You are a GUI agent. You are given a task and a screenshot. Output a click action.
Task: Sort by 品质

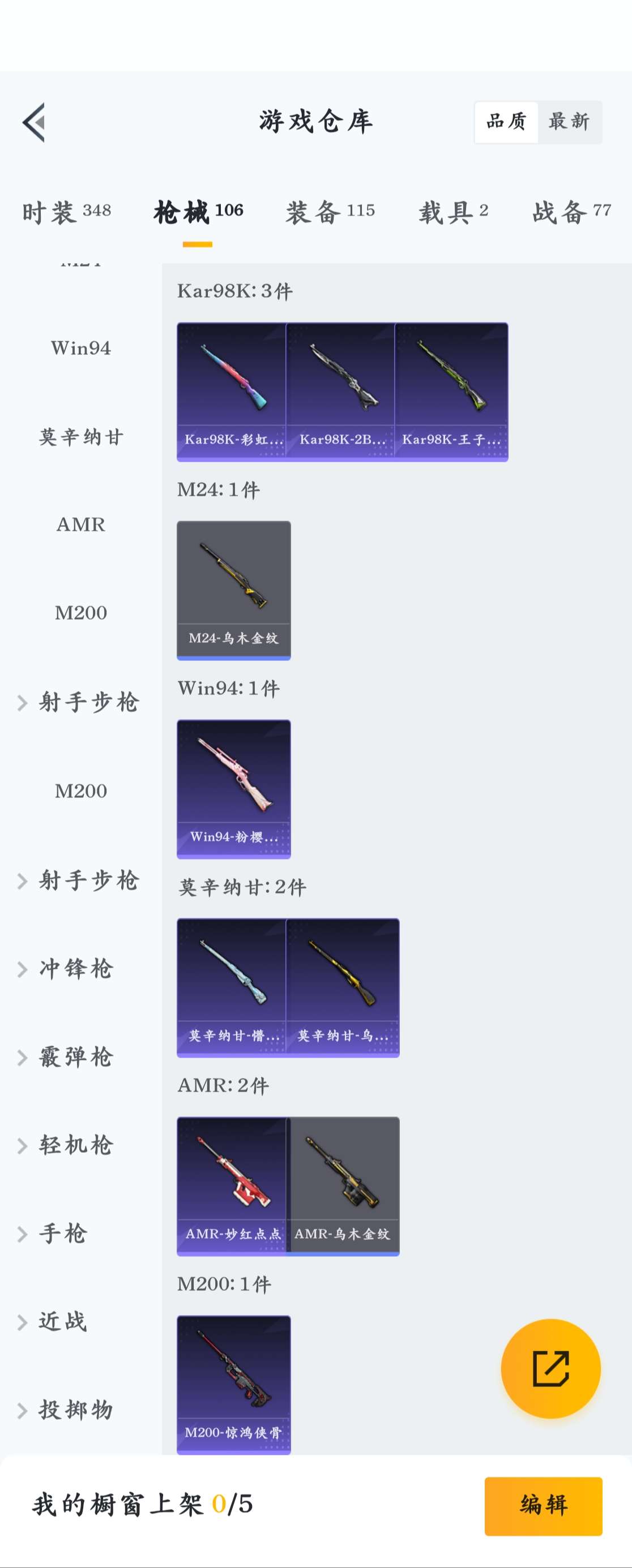pyautogui.click(x=506, y=122)
